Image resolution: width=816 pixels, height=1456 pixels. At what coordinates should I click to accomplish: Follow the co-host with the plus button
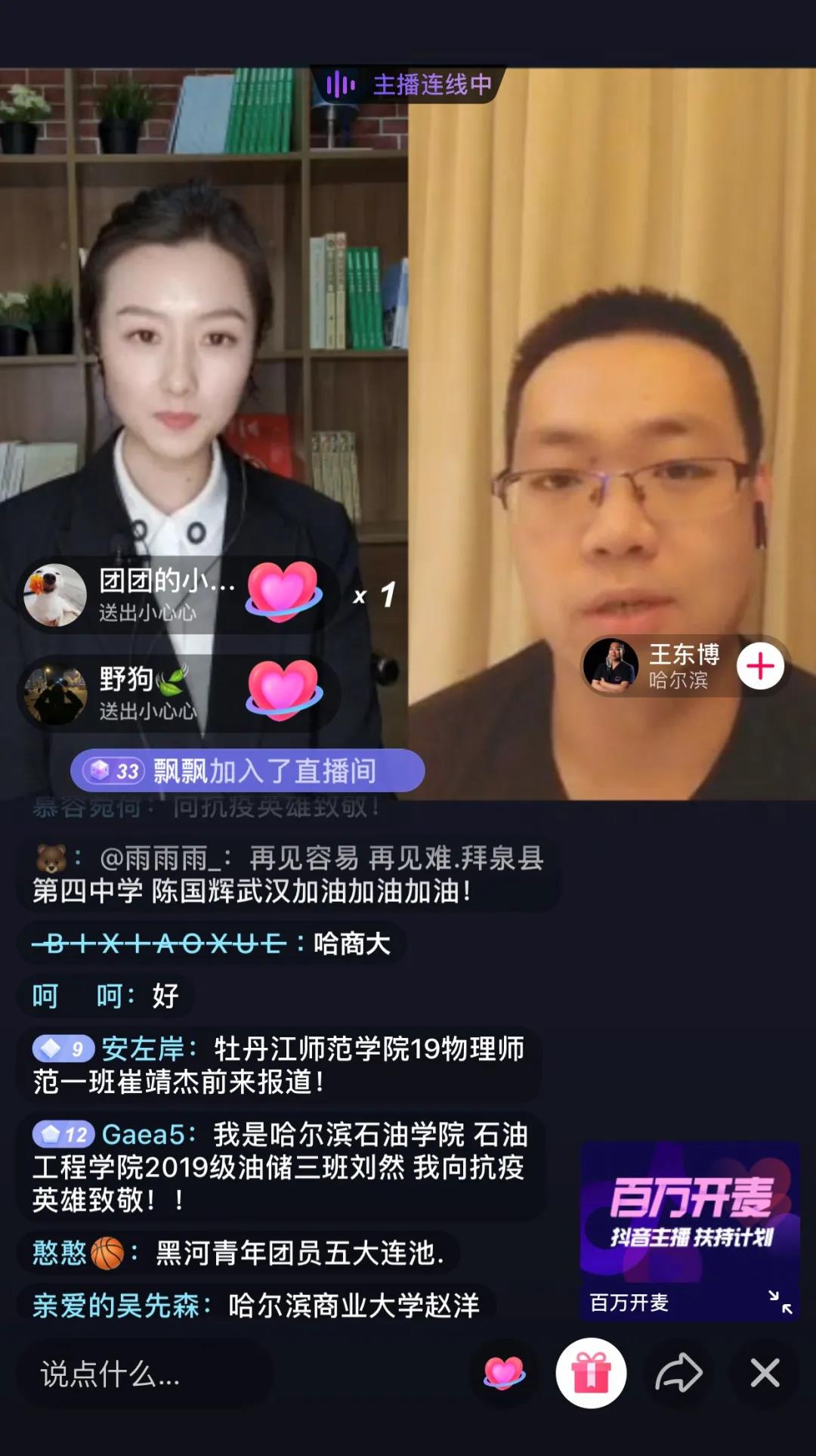point(760,666)
